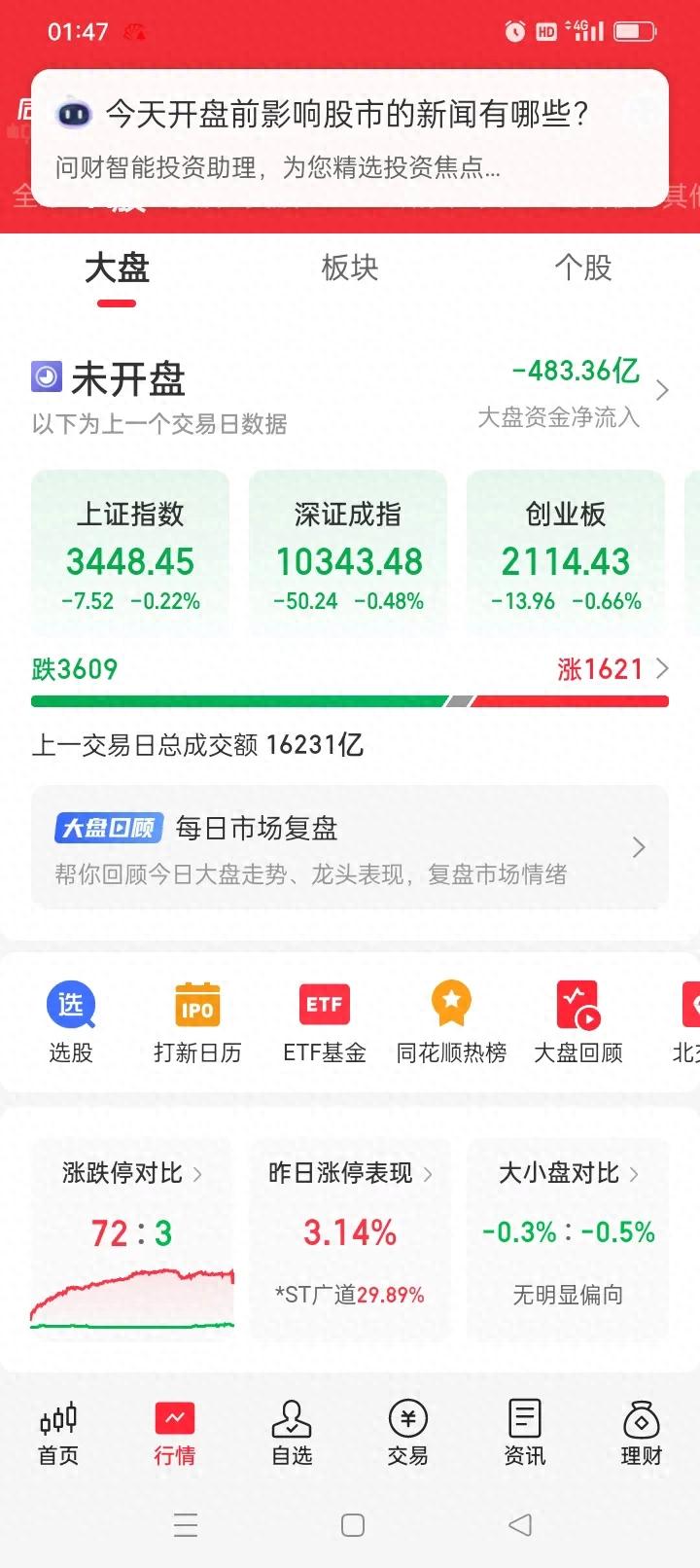Screen dimensions: 700x1568
Task: Tap the 每日市场复盘 review banner
Action: tap(350, 846)
